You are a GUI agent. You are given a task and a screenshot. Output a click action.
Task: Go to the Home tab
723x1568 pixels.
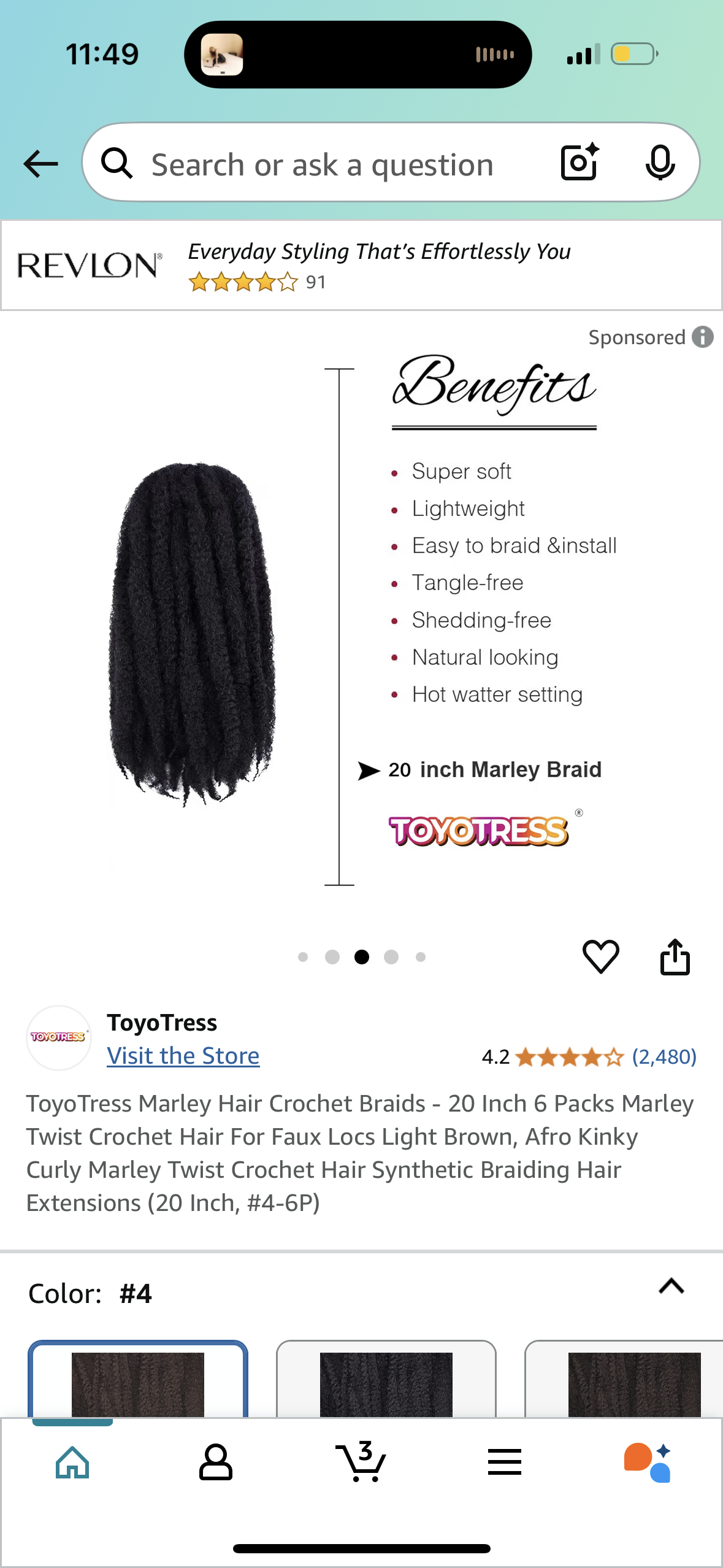click(72, 1462)
